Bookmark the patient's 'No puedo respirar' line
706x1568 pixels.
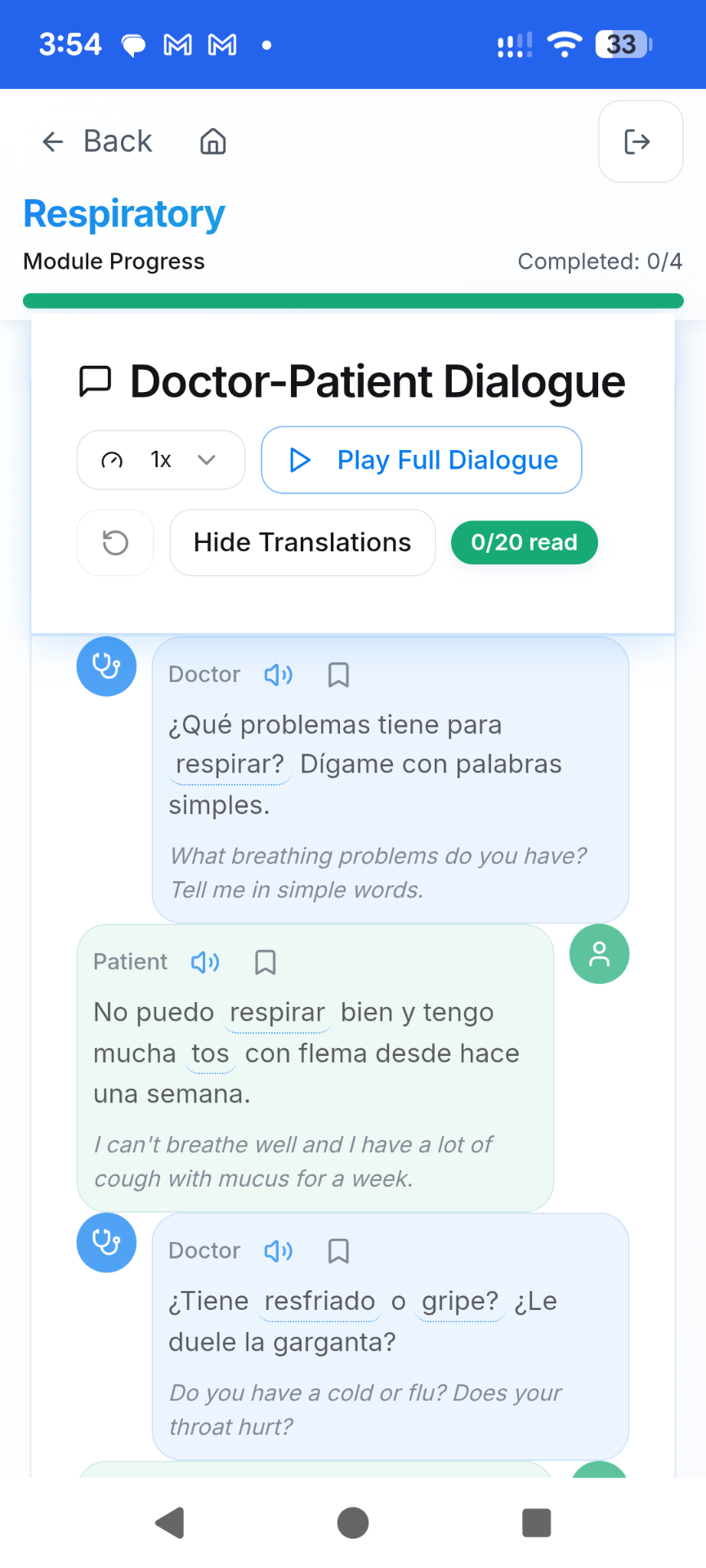tap(265, 962)
